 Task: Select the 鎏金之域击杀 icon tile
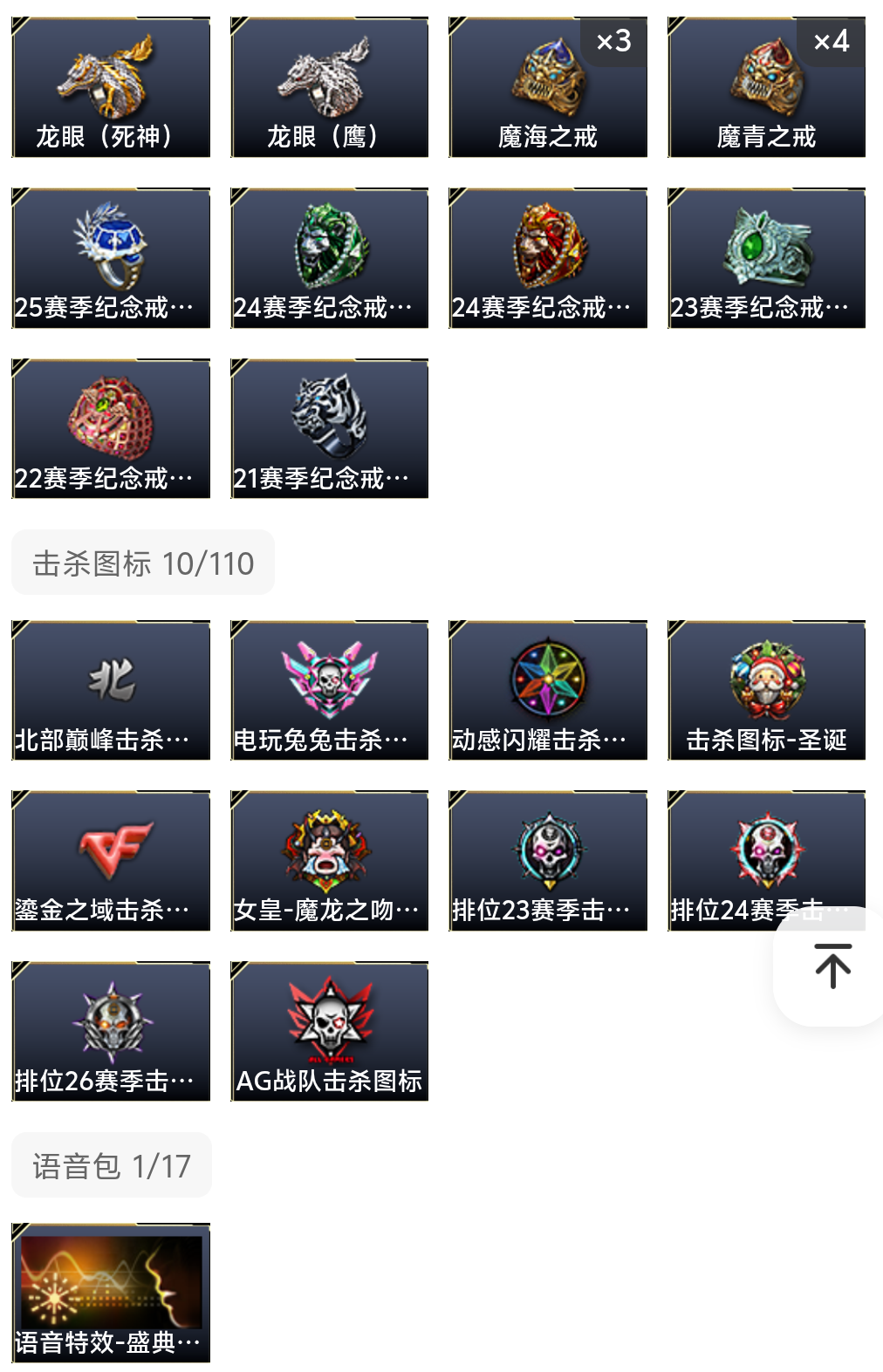pyautogui.click(x=111, y=861)
